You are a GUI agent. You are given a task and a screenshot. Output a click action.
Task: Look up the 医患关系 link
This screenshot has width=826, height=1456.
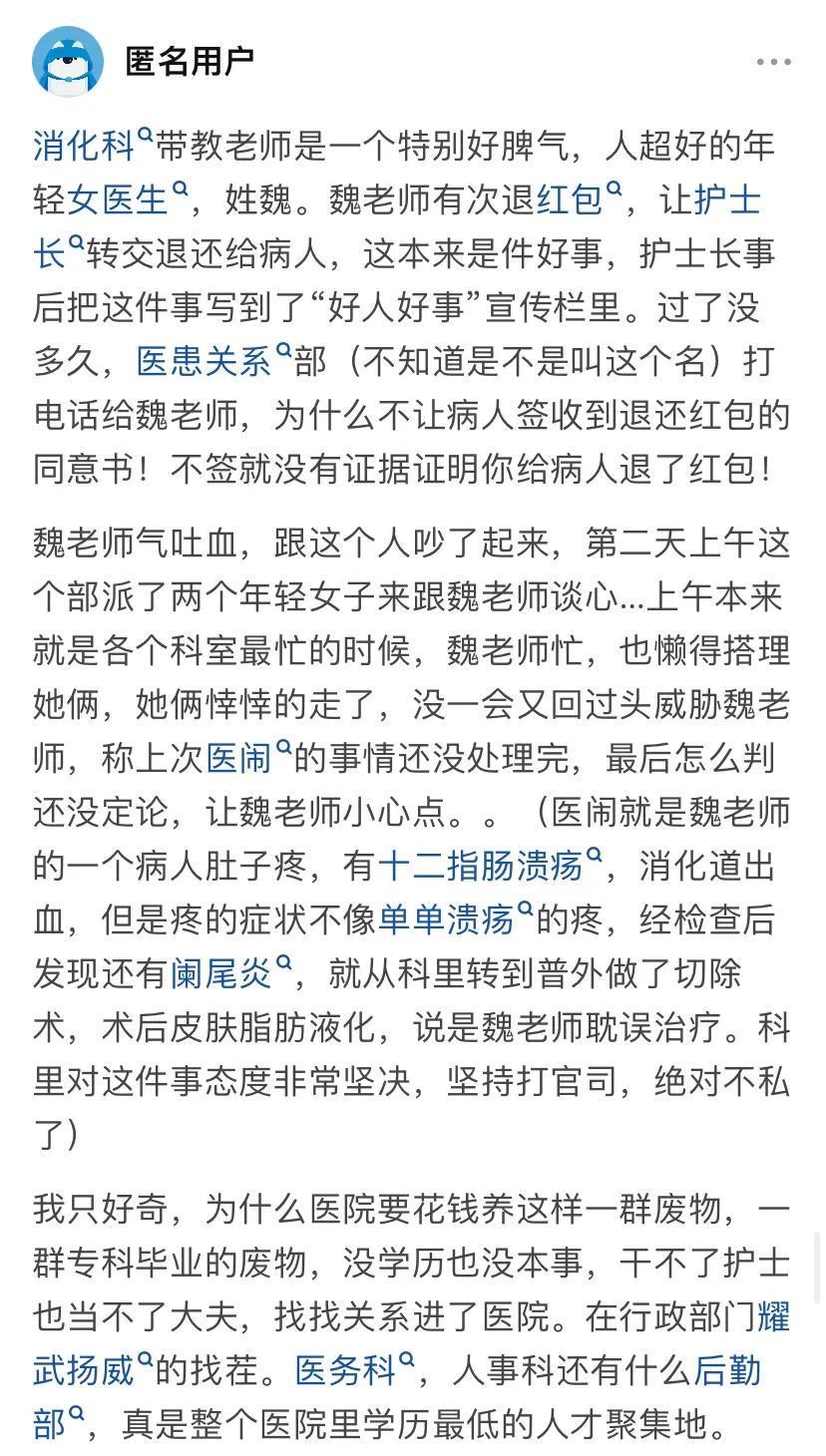click(x=213, y=362)
